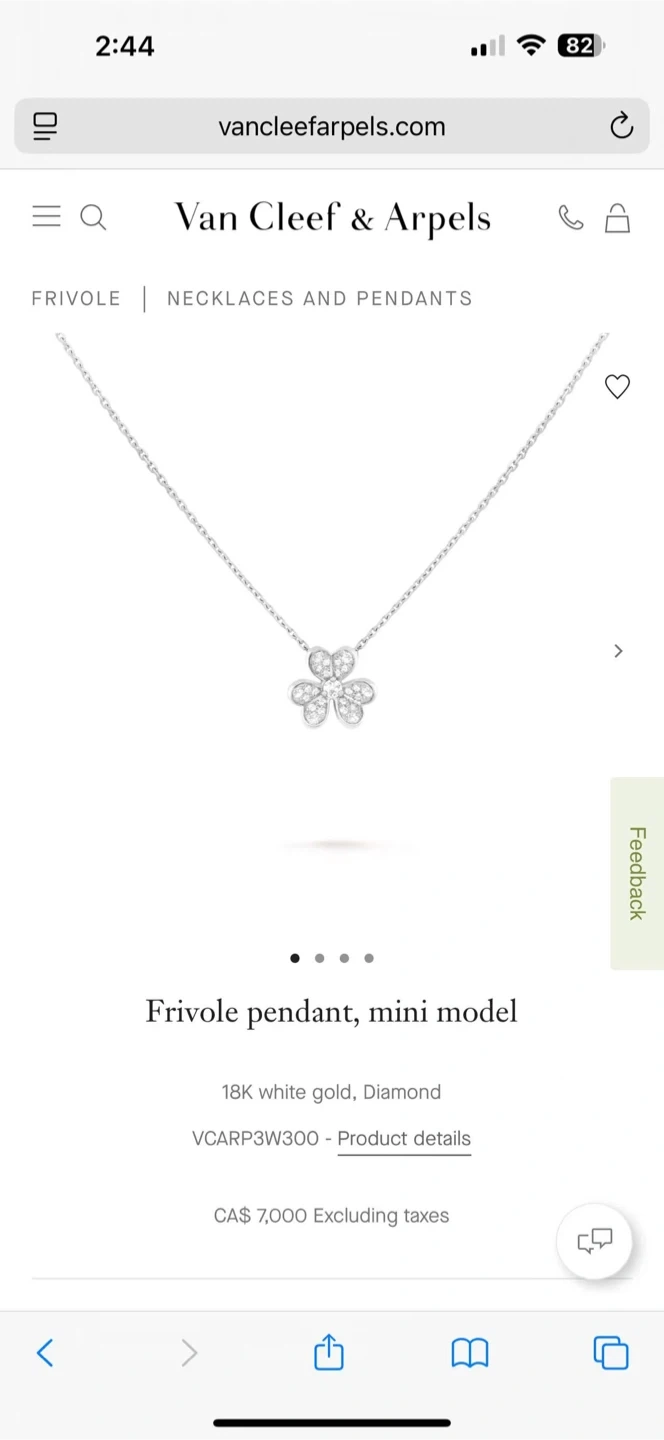Open the hamburger menu
Image resolution: width=664 pixels, height=1440 pixels.
(46, 216)
